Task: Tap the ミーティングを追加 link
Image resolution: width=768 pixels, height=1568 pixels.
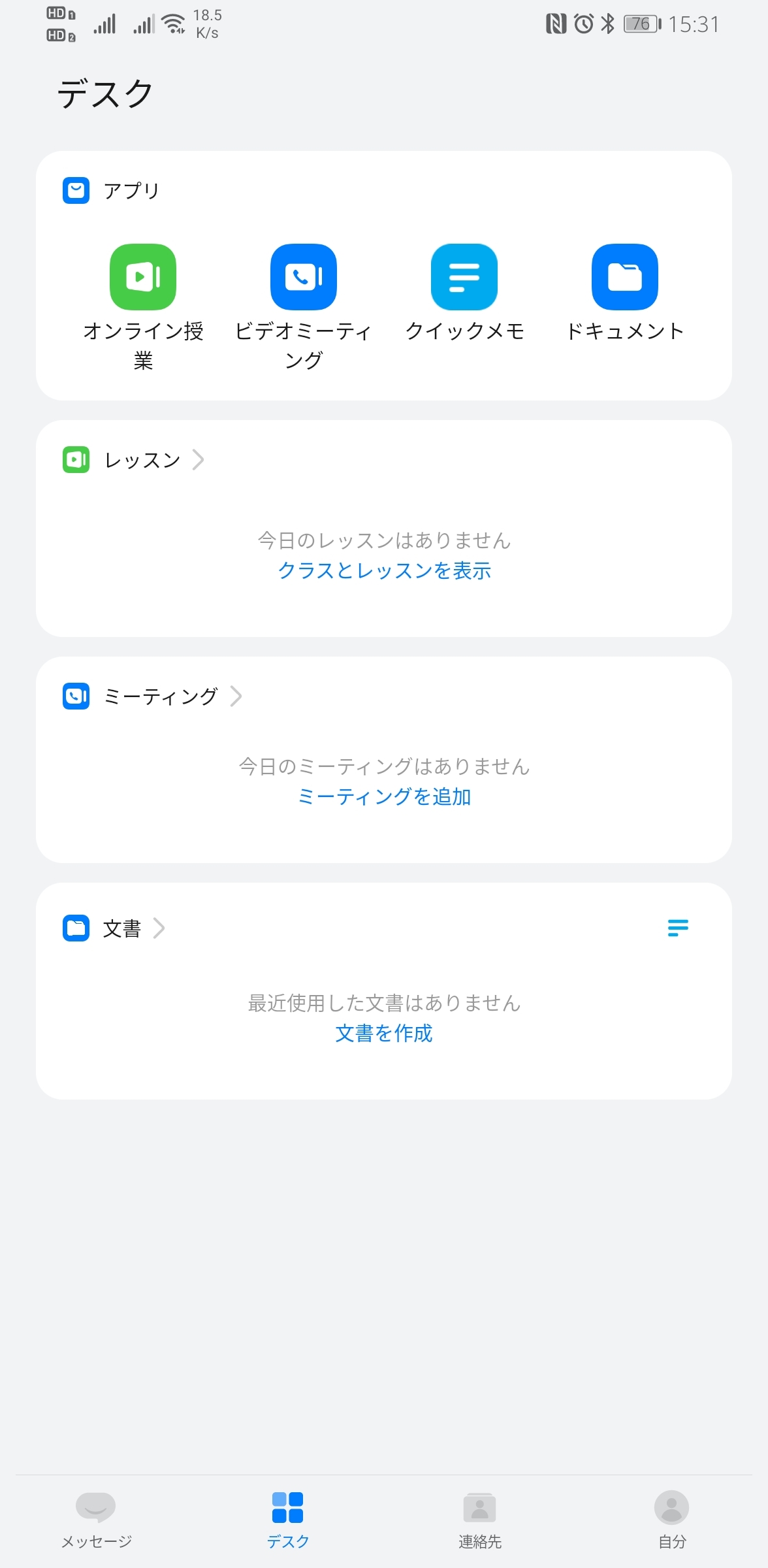Action: [384, 797]
